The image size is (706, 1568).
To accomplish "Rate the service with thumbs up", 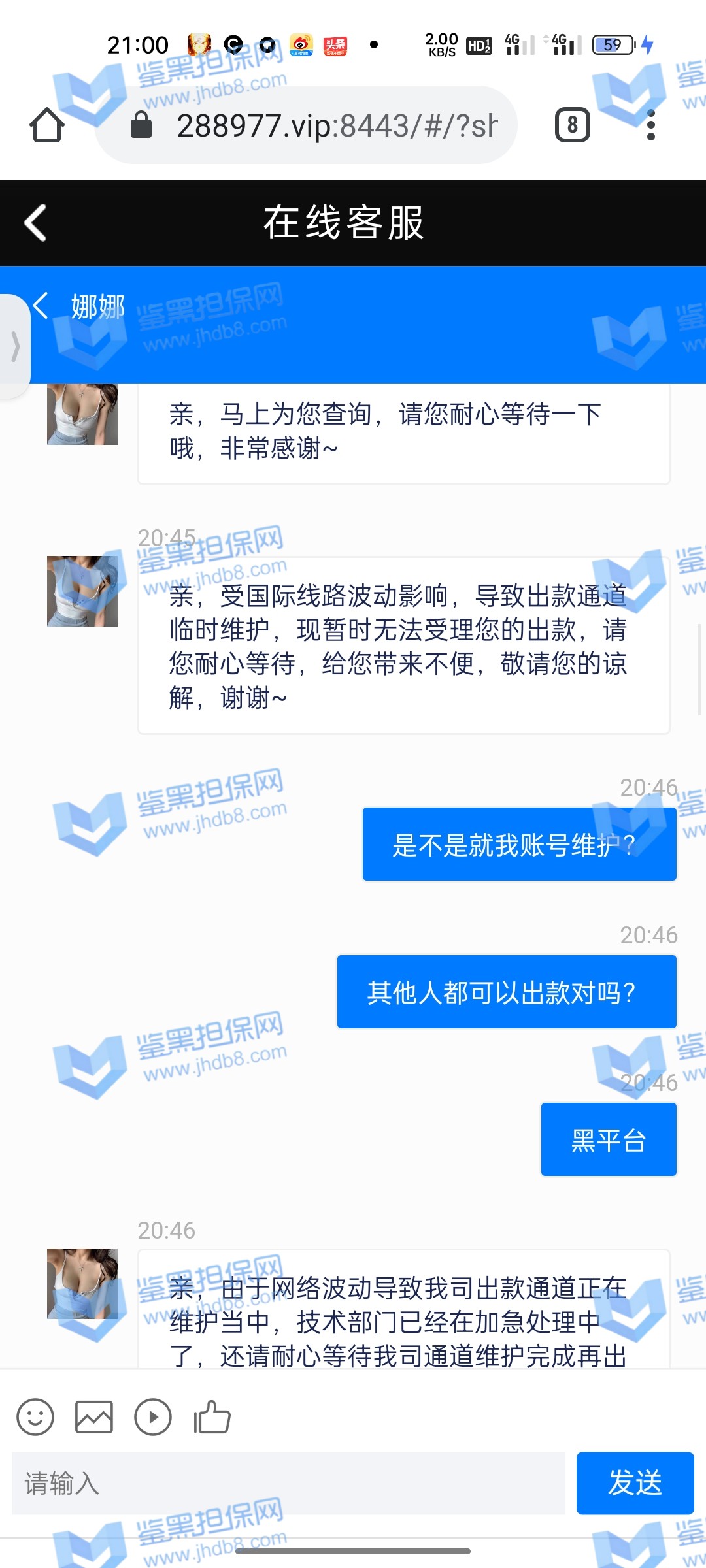I will pyautogui.click(x=212, y=1417).
